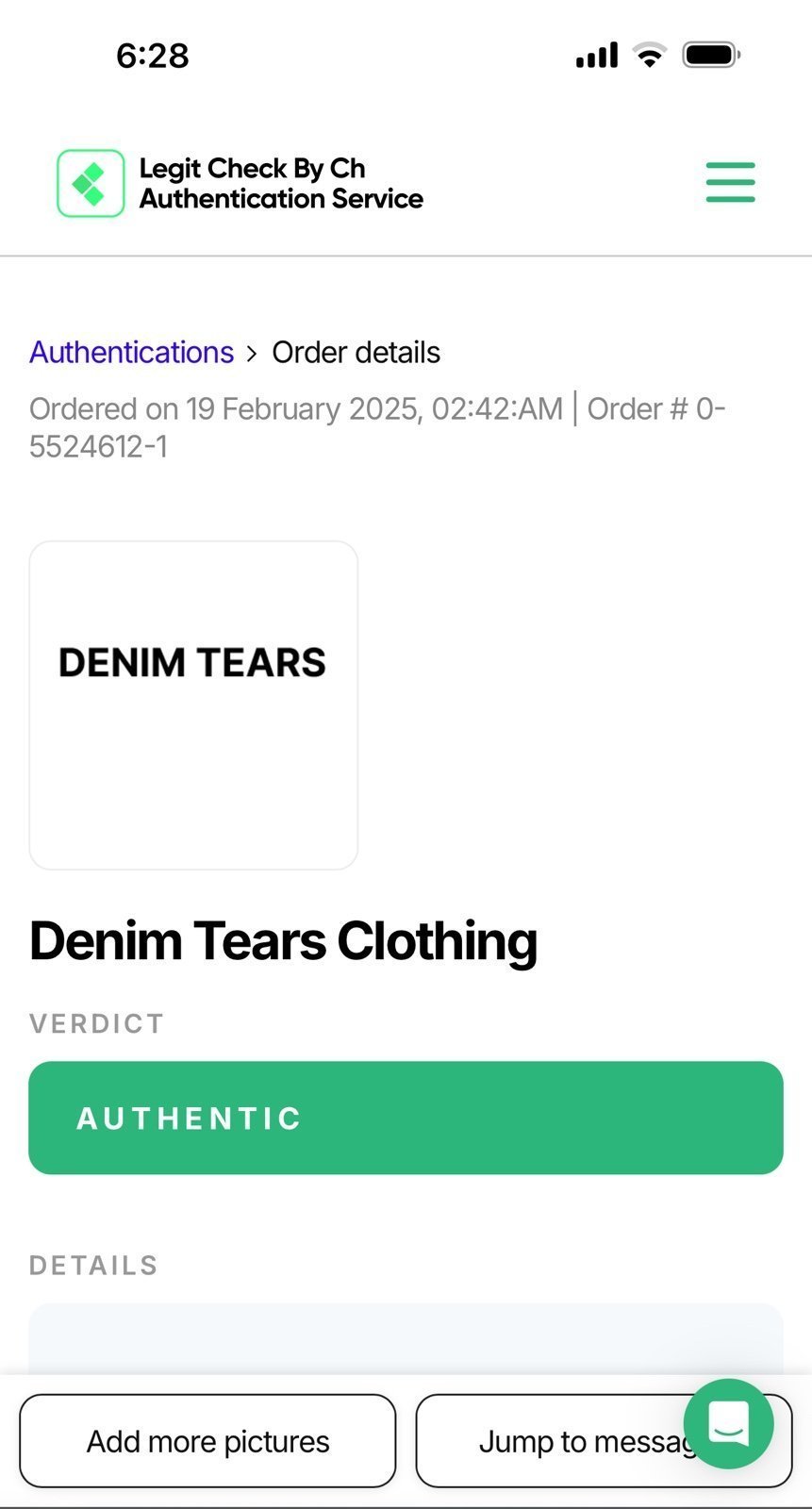Go back to Authentications list

[131, 352]
